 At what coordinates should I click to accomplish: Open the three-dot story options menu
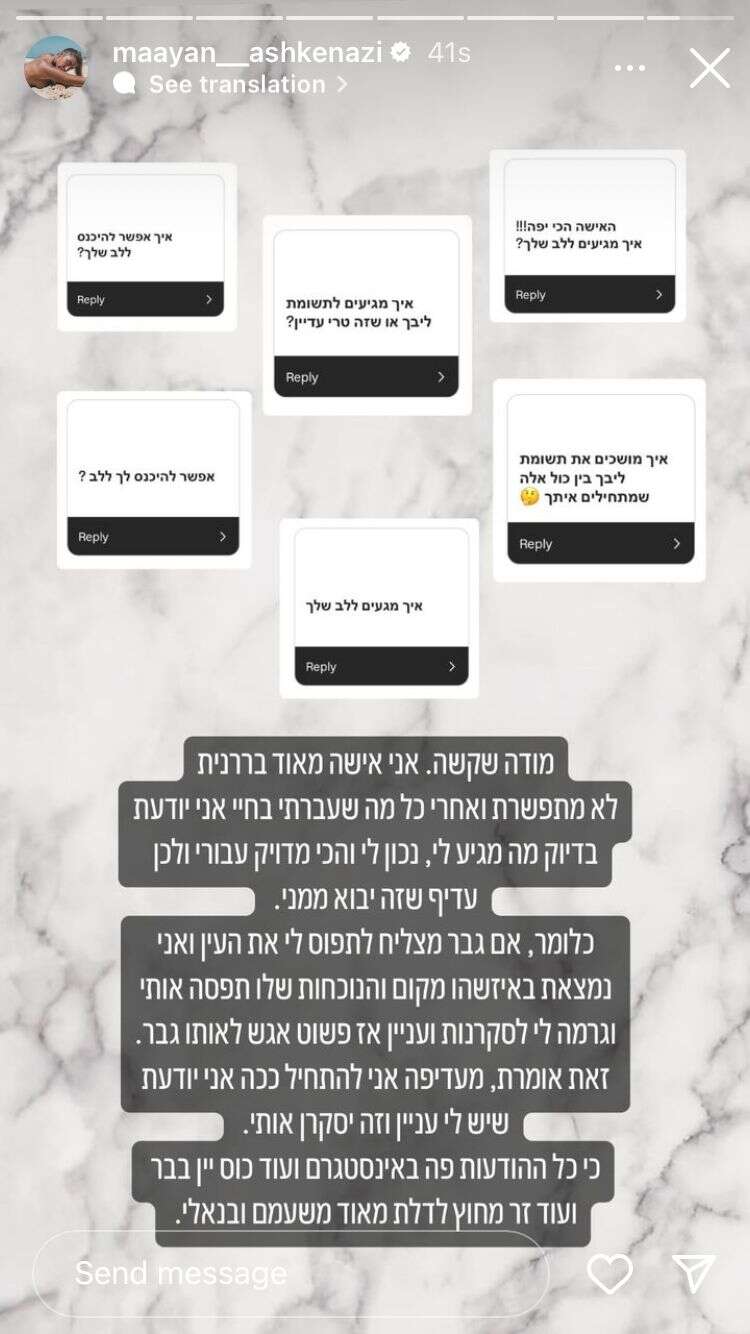point(629,68)
